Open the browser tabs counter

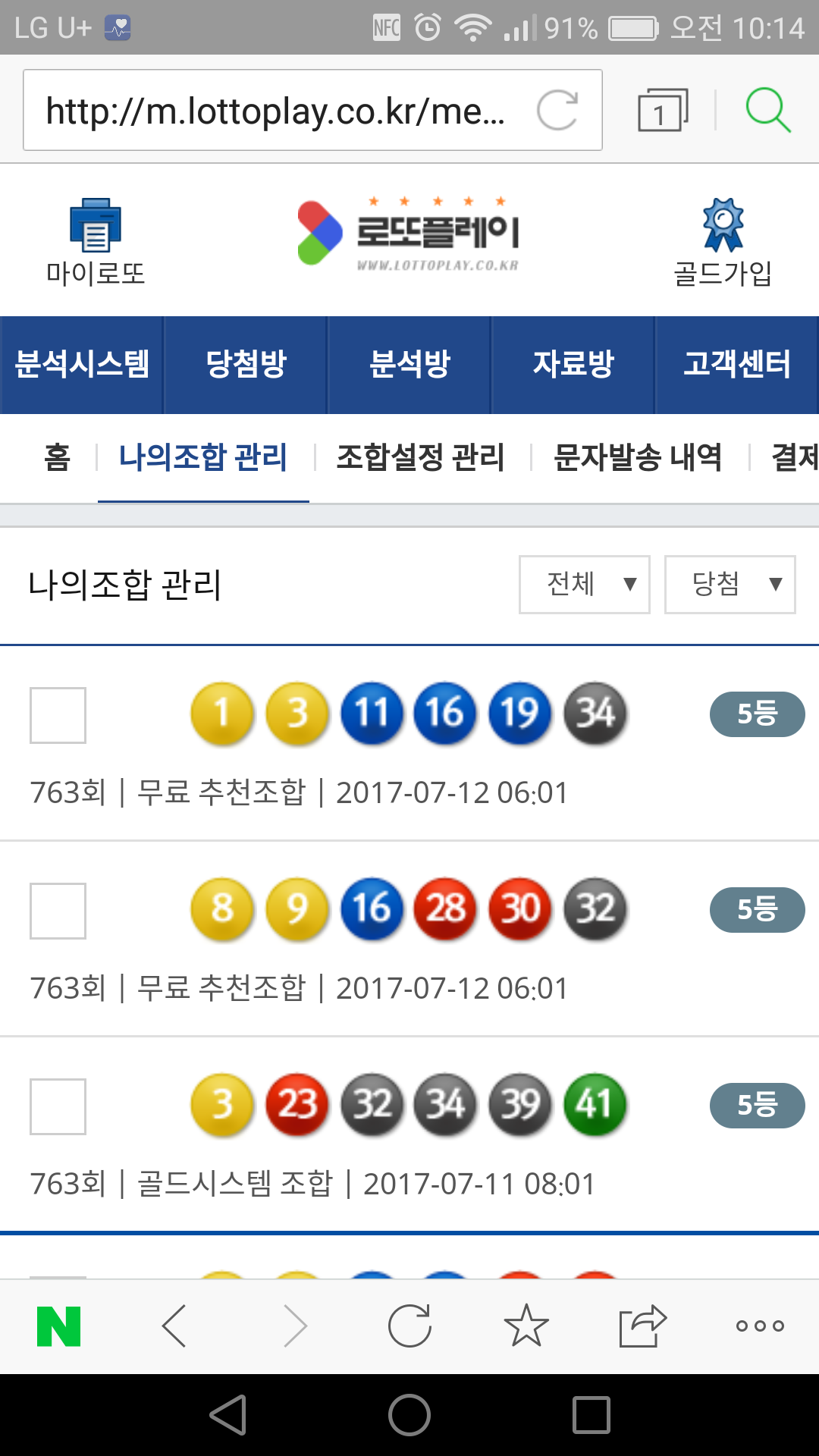(x=662, y=111)
